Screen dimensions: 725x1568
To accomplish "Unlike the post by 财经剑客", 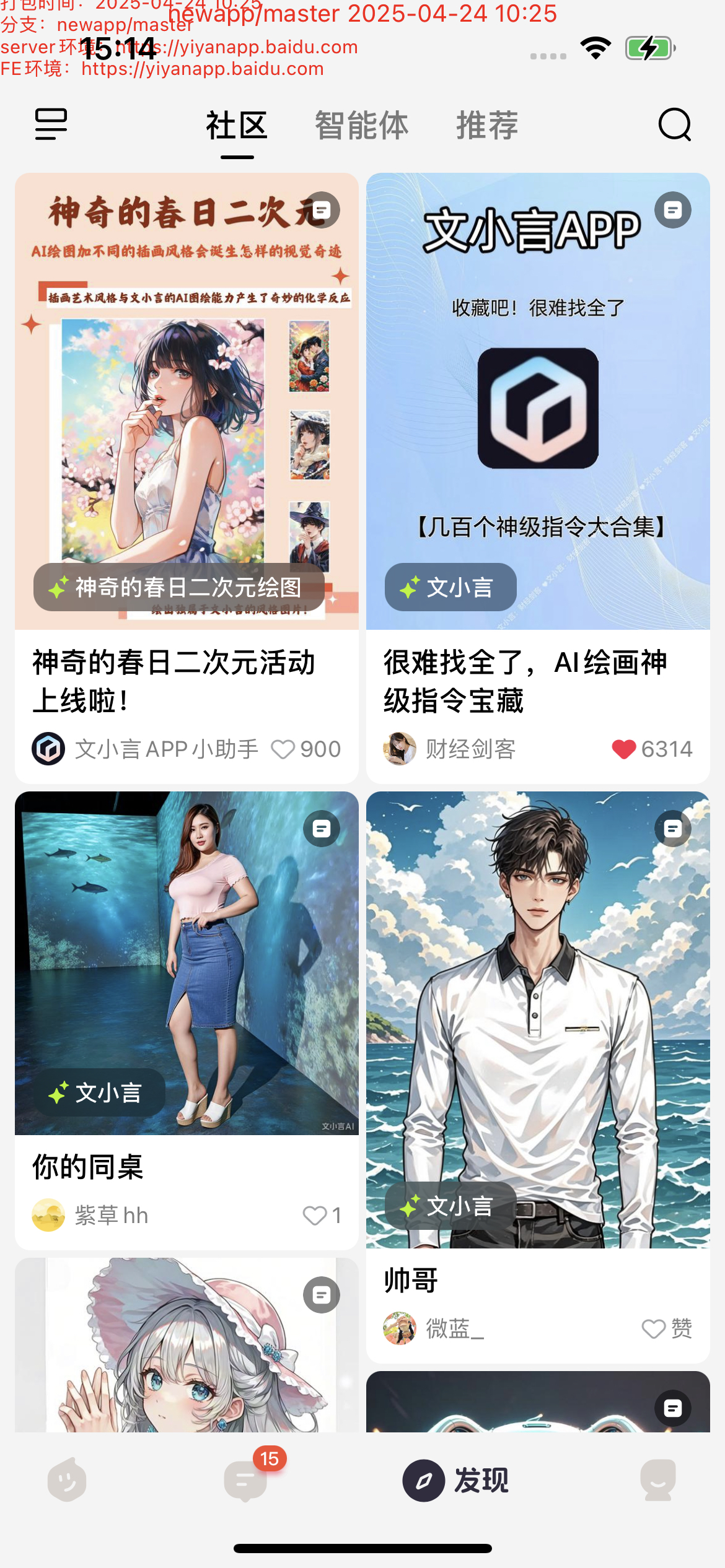I will pyautogui.click(x=623, y=749).
